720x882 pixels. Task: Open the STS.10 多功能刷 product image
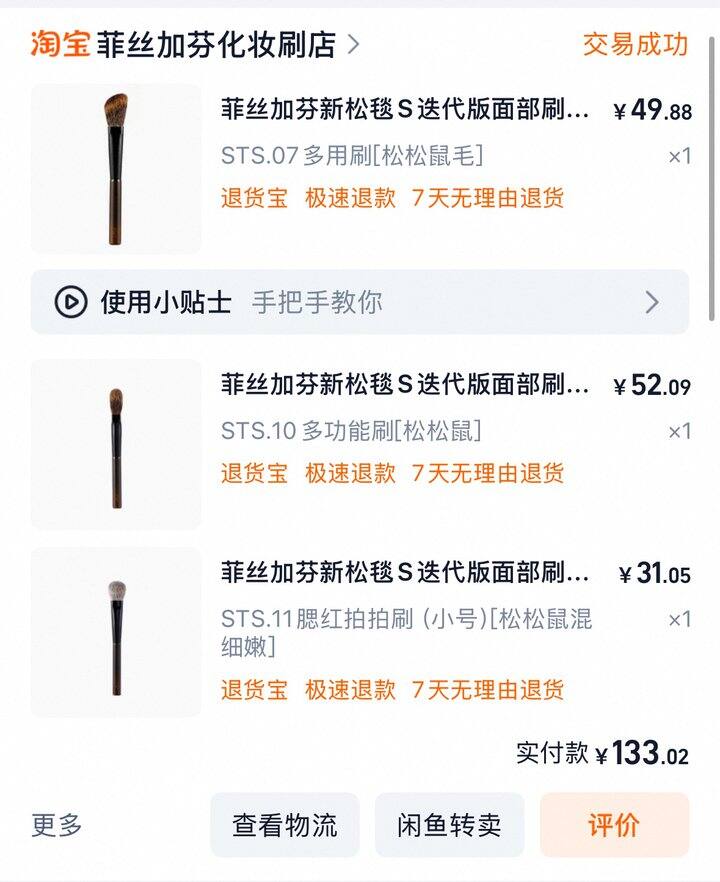[x=116, y=445]
